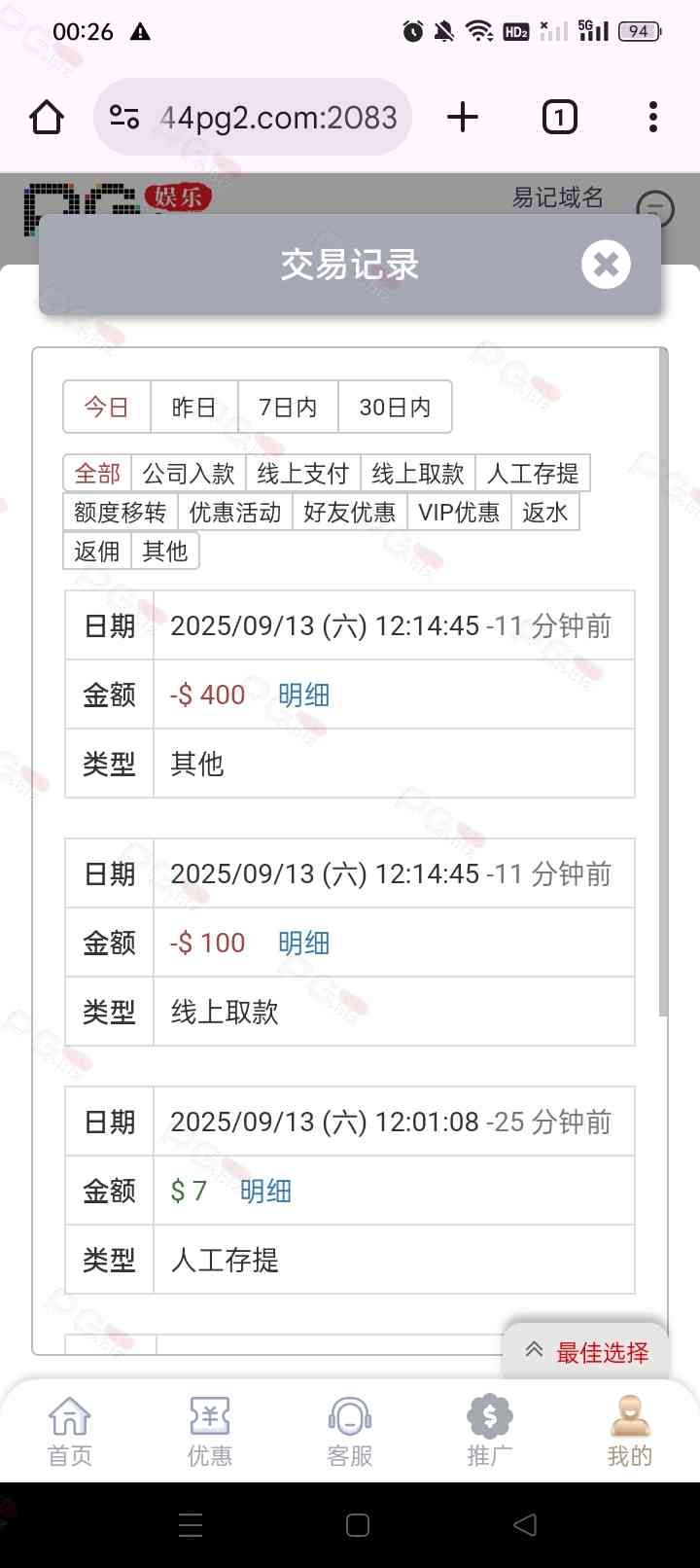Close the 交易记录 dialog

coord(606,265)
